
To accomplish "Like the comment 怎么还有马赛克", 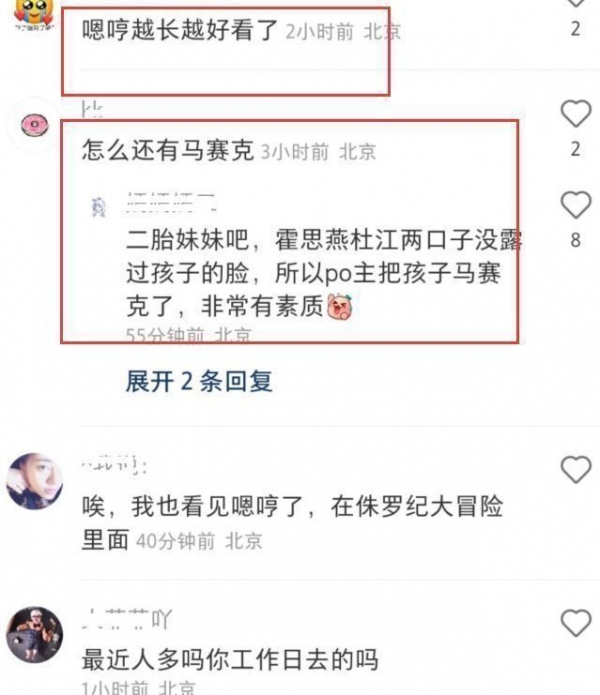I will 575,114.
